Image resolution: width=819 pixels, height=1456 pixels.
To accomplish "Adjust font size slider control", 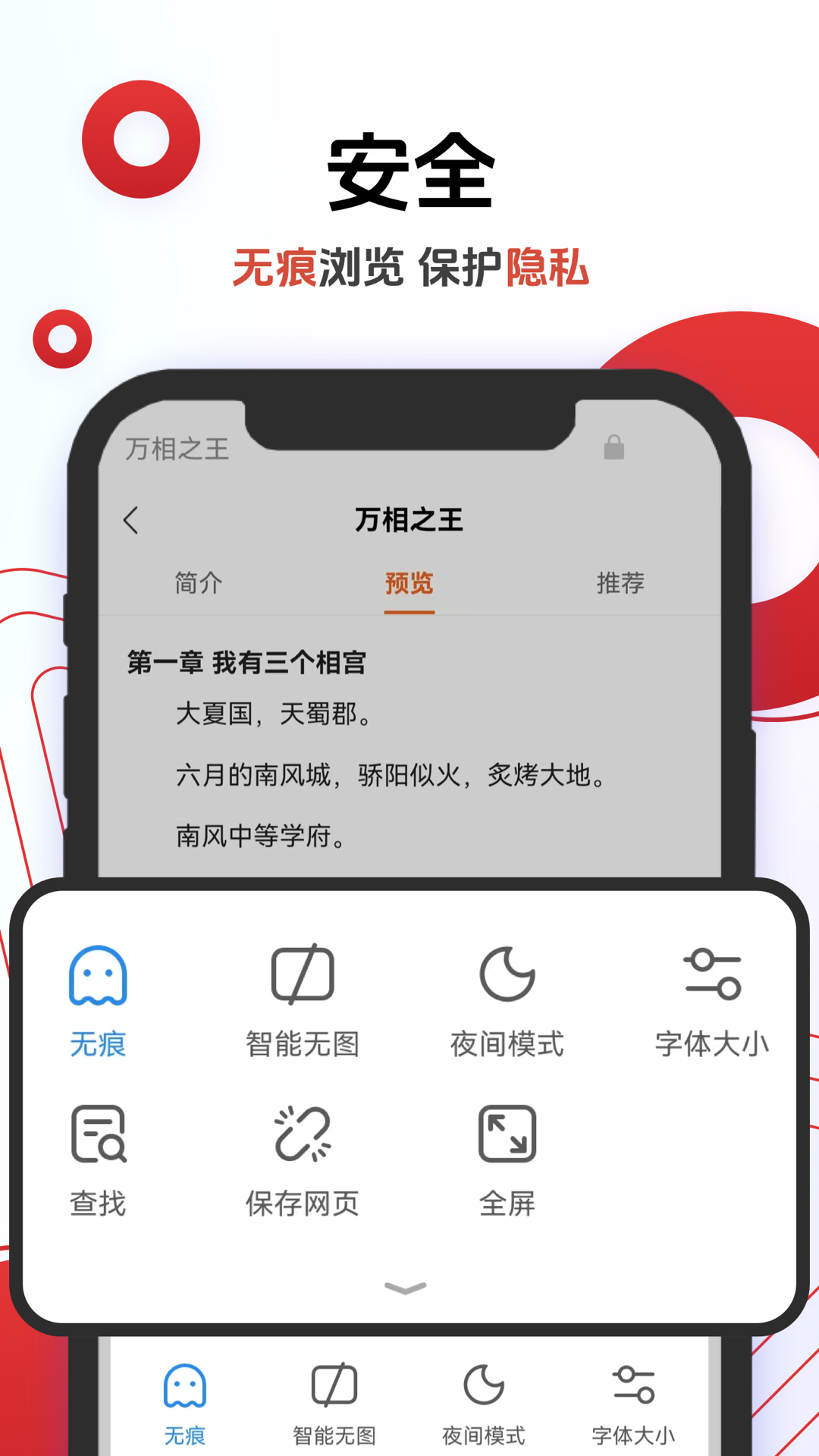I will (711, 976).
